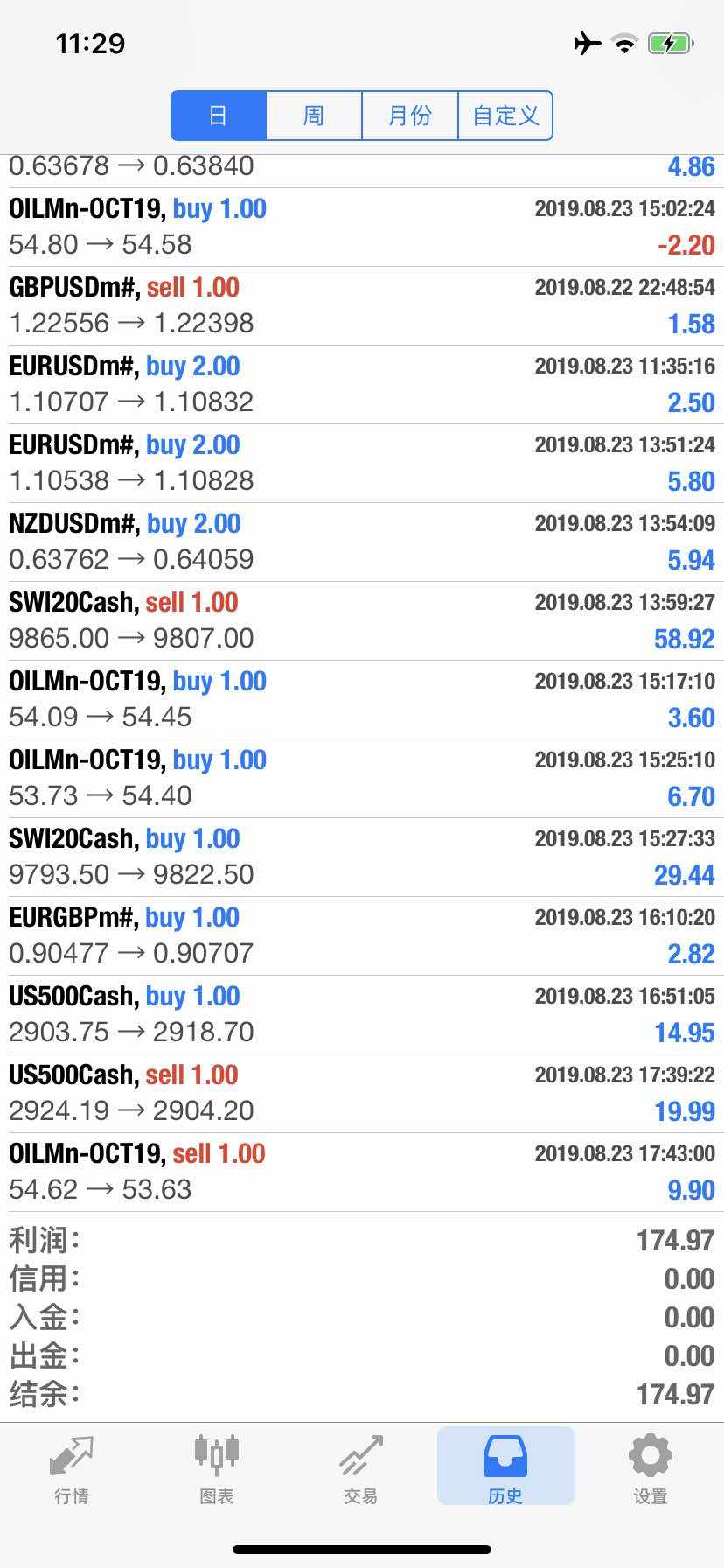This screenshot has width=724, height=1568.
Task: Select the 周 (week) period tab
Action: coord(314,115)
